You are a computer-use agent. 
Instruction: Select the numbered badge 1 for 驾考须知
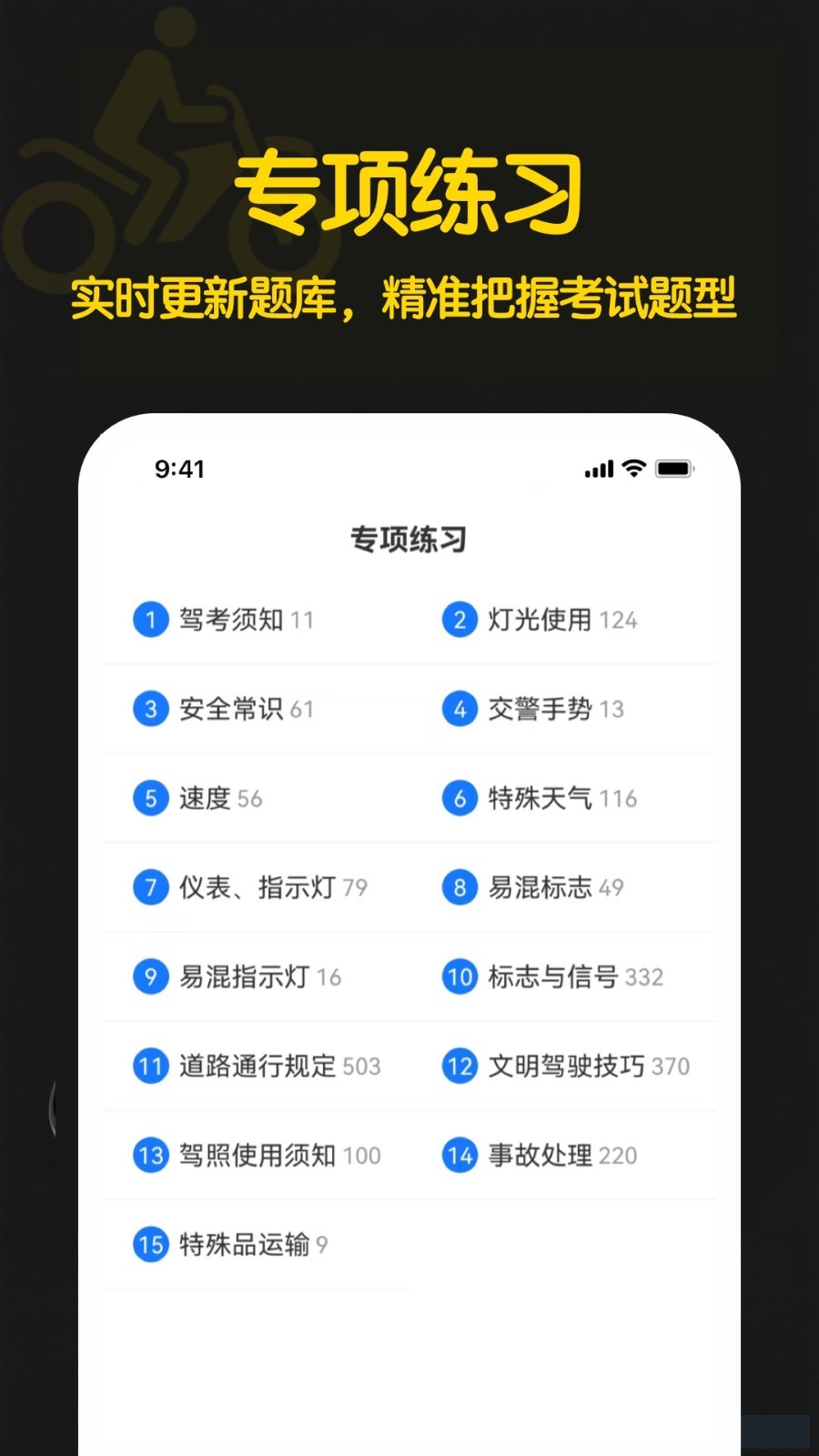pos(150,620)
